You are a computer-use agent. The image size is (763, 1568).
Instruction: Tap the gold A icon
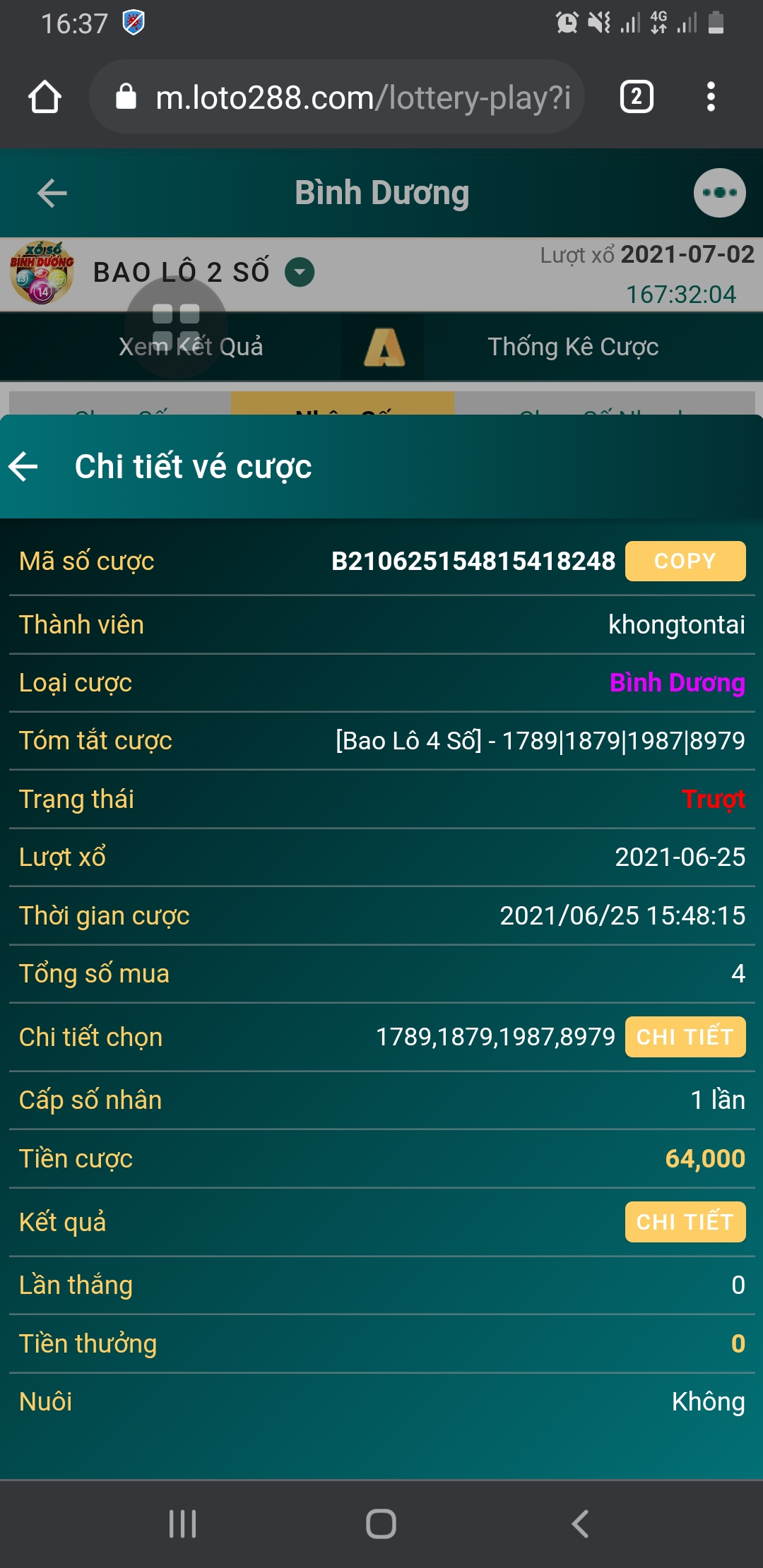tap(384, 348)
